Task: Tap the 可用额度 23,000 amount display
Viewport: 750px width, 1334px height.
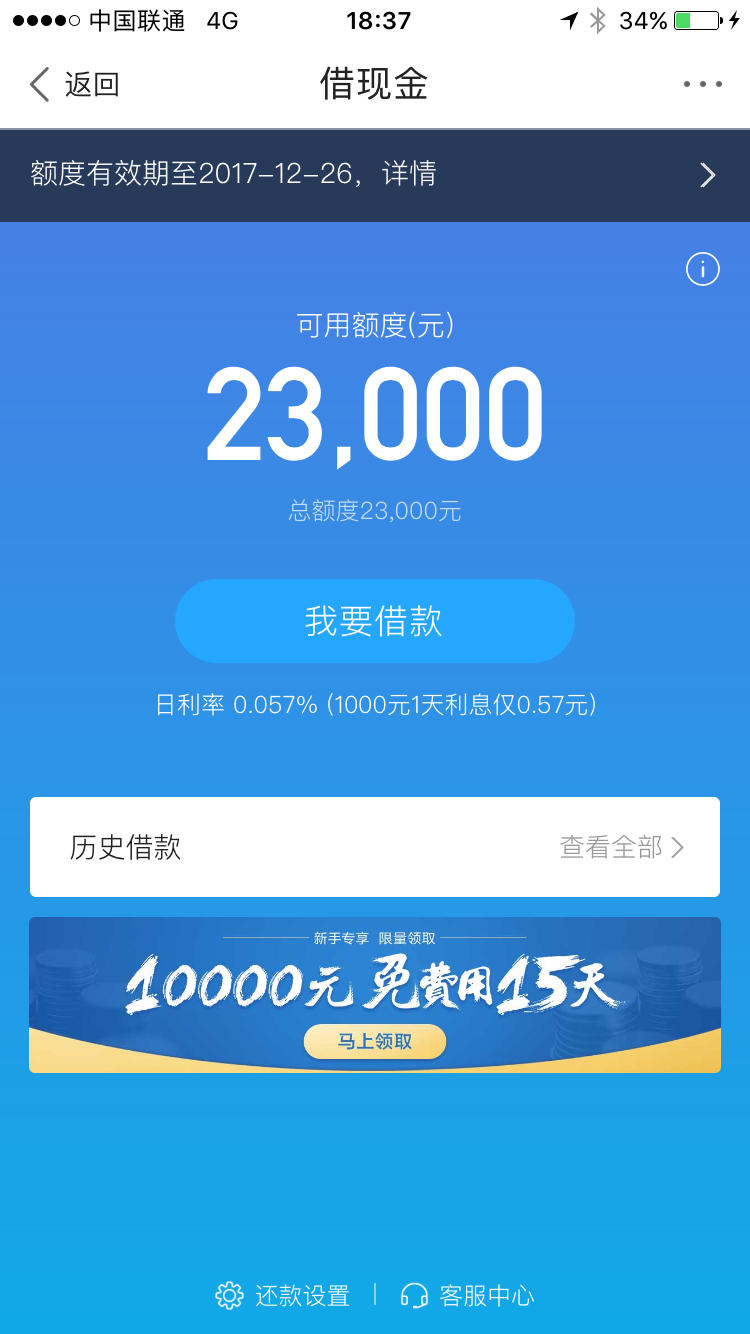Action: [x=374, y=417]
